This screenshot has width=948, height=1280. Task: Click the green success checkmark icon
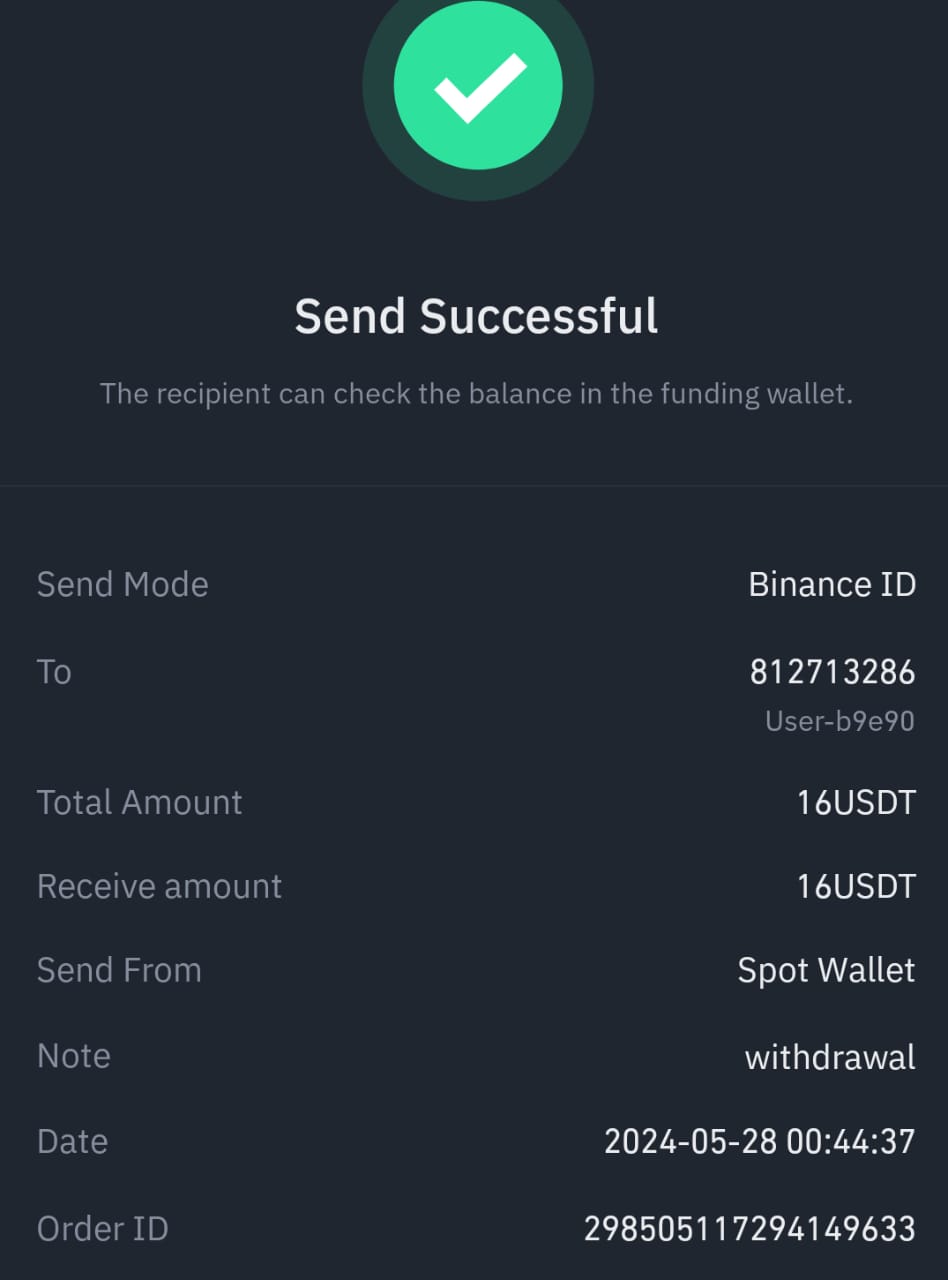point(478,87)
